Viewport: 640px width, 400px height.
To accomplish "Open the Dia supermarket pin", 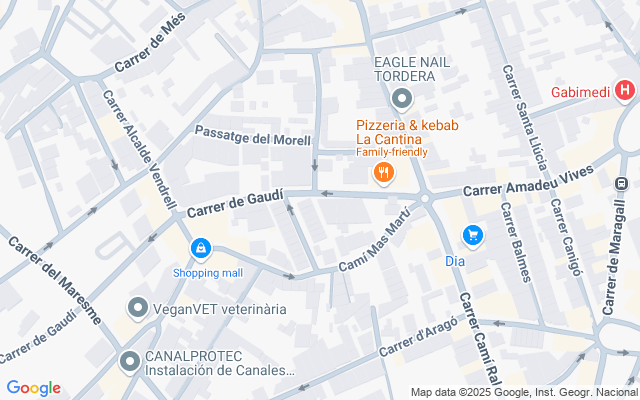I will point(472,236).
